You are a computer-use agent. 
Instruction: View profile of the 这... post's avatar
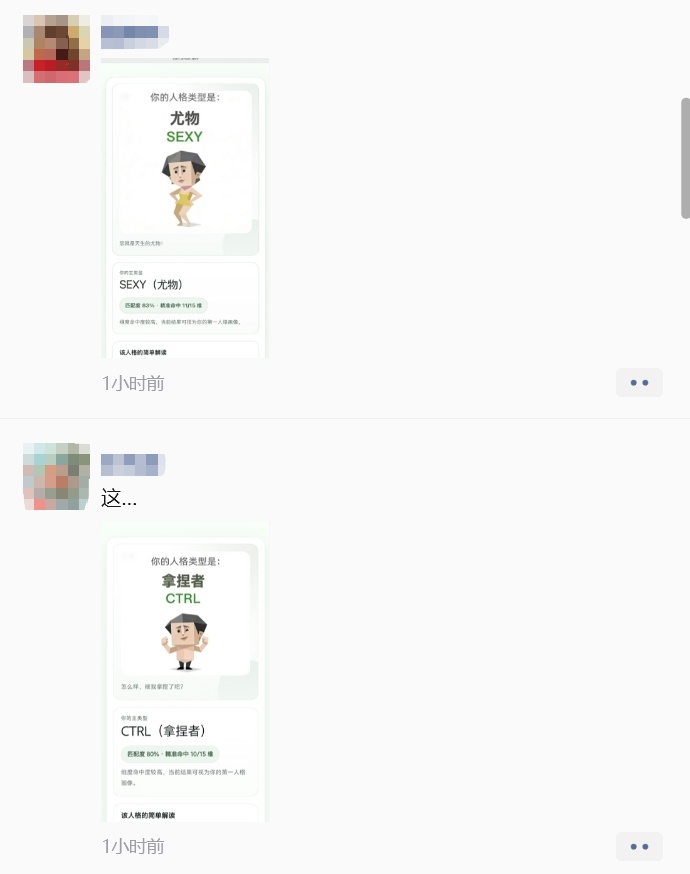pos(56,476)
